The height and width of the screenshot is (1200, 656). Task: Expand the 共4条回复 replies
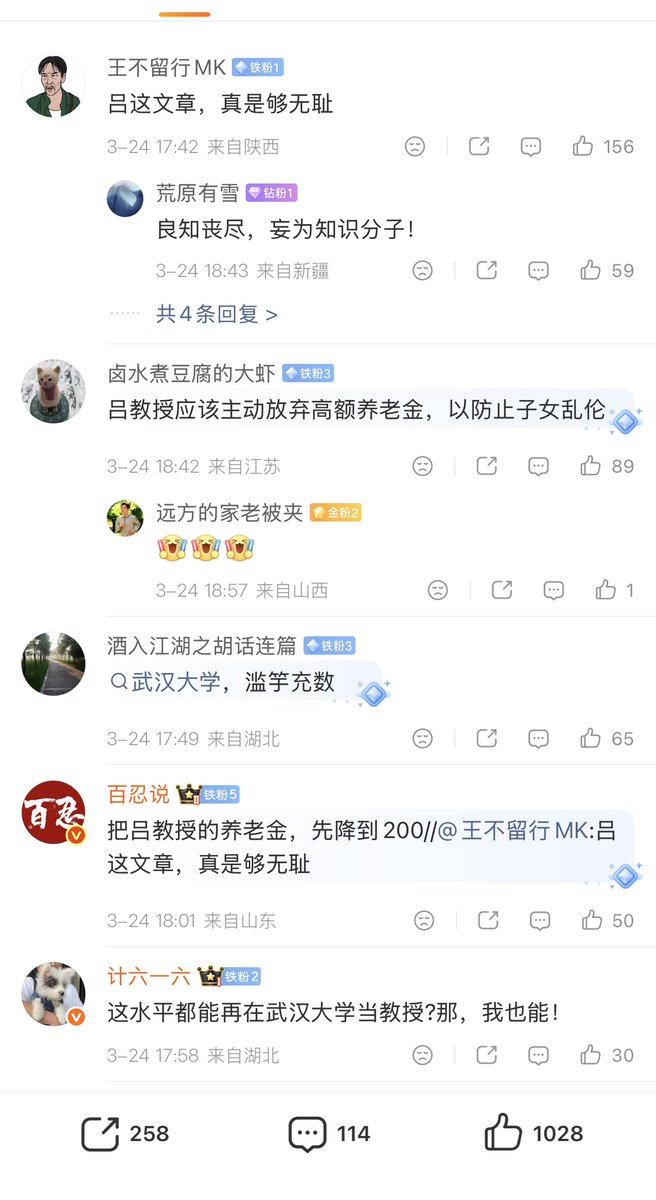[x=216, y=314]
